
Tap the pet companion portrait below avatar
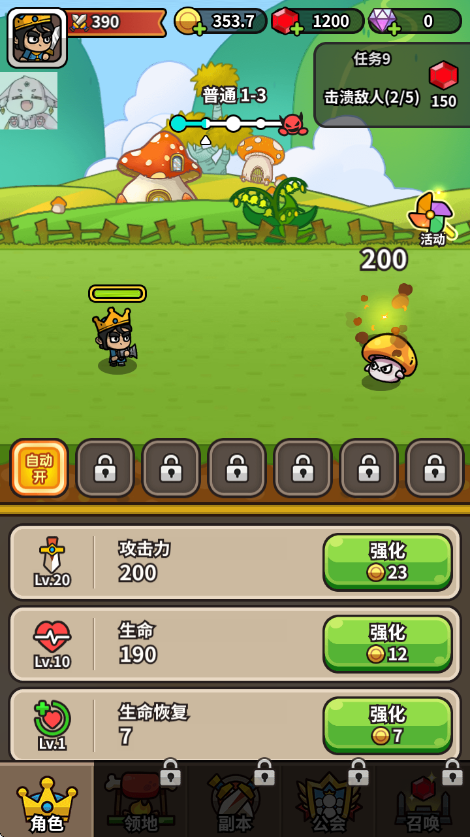(x=29, y=100)
